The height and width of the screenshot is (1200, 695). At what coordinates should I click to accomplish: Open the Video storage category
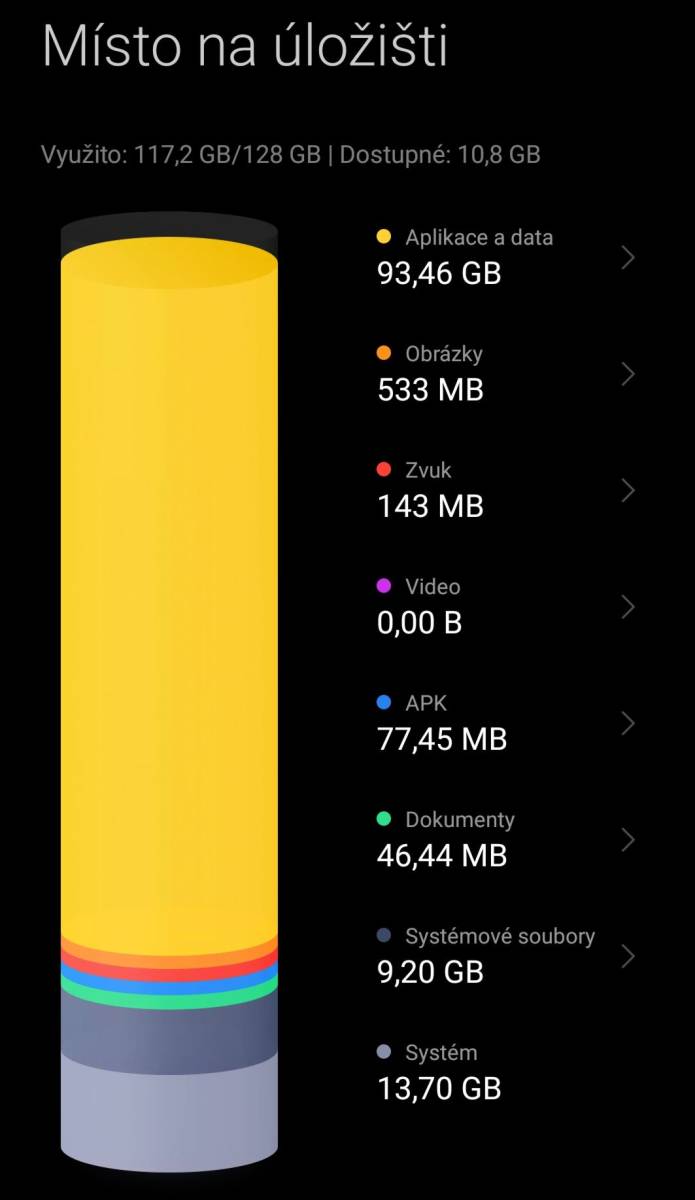tap(507, 606)
